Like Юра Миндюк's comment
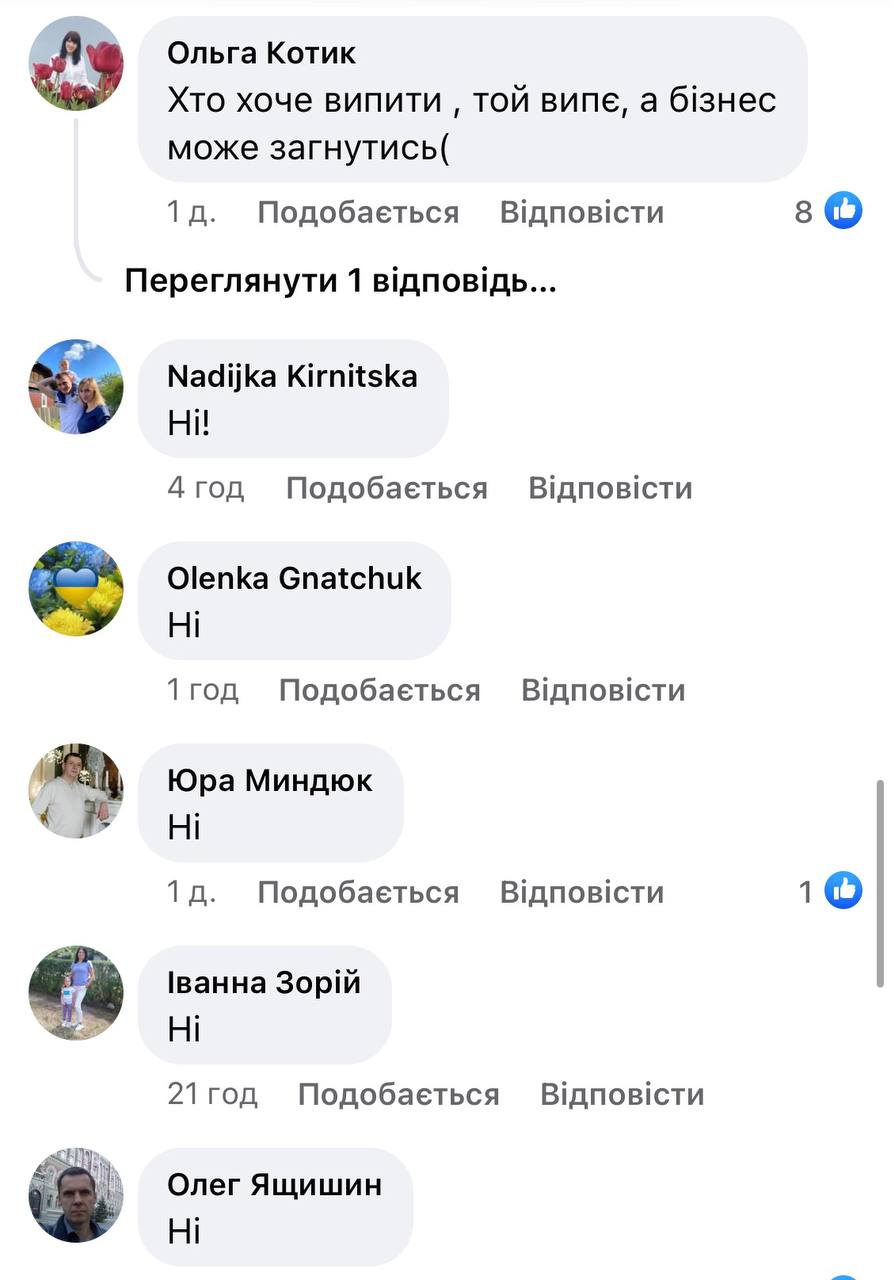Viewport: 891px width, 1280px height. [358, 892]
